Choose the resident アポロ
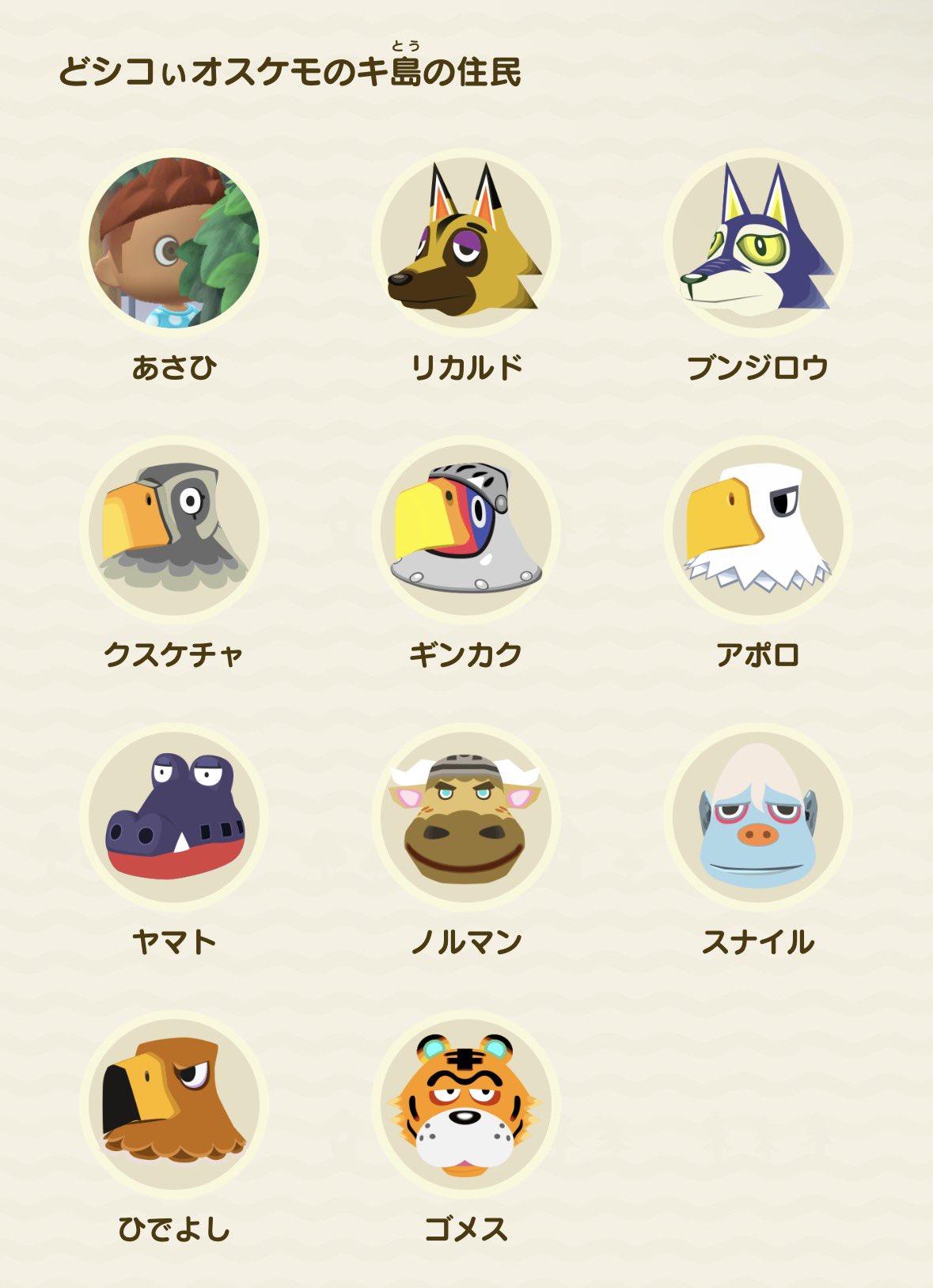Viewport: 933px width, 1288px height. [757, 529]
